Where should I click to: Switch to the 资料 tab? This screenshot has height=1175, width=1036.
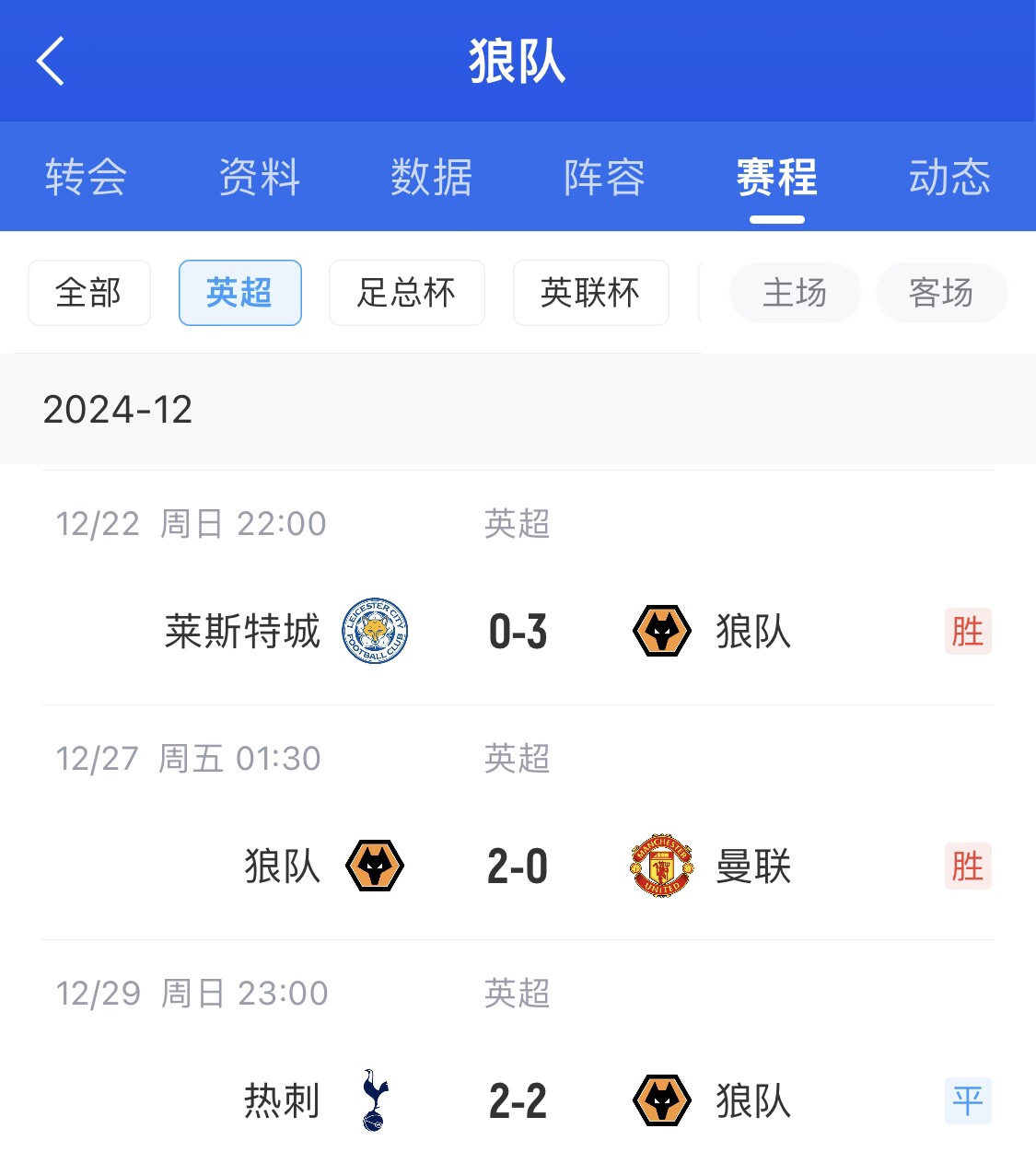259,177
